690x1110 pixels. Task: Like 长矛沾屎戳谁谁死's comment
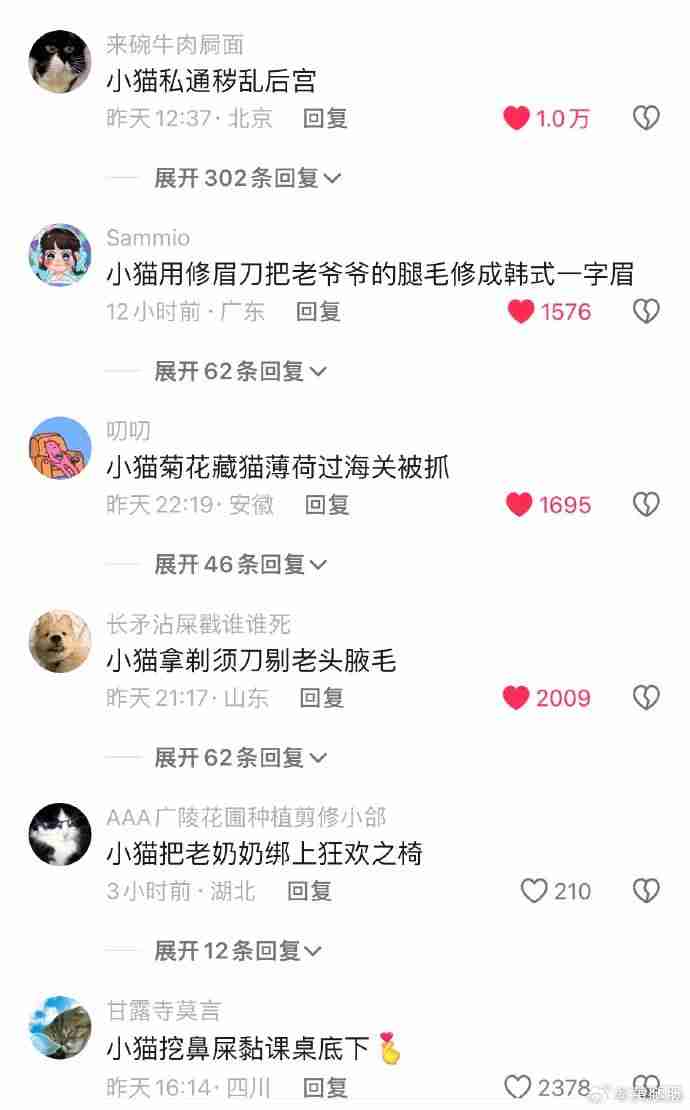click(516, 698)
